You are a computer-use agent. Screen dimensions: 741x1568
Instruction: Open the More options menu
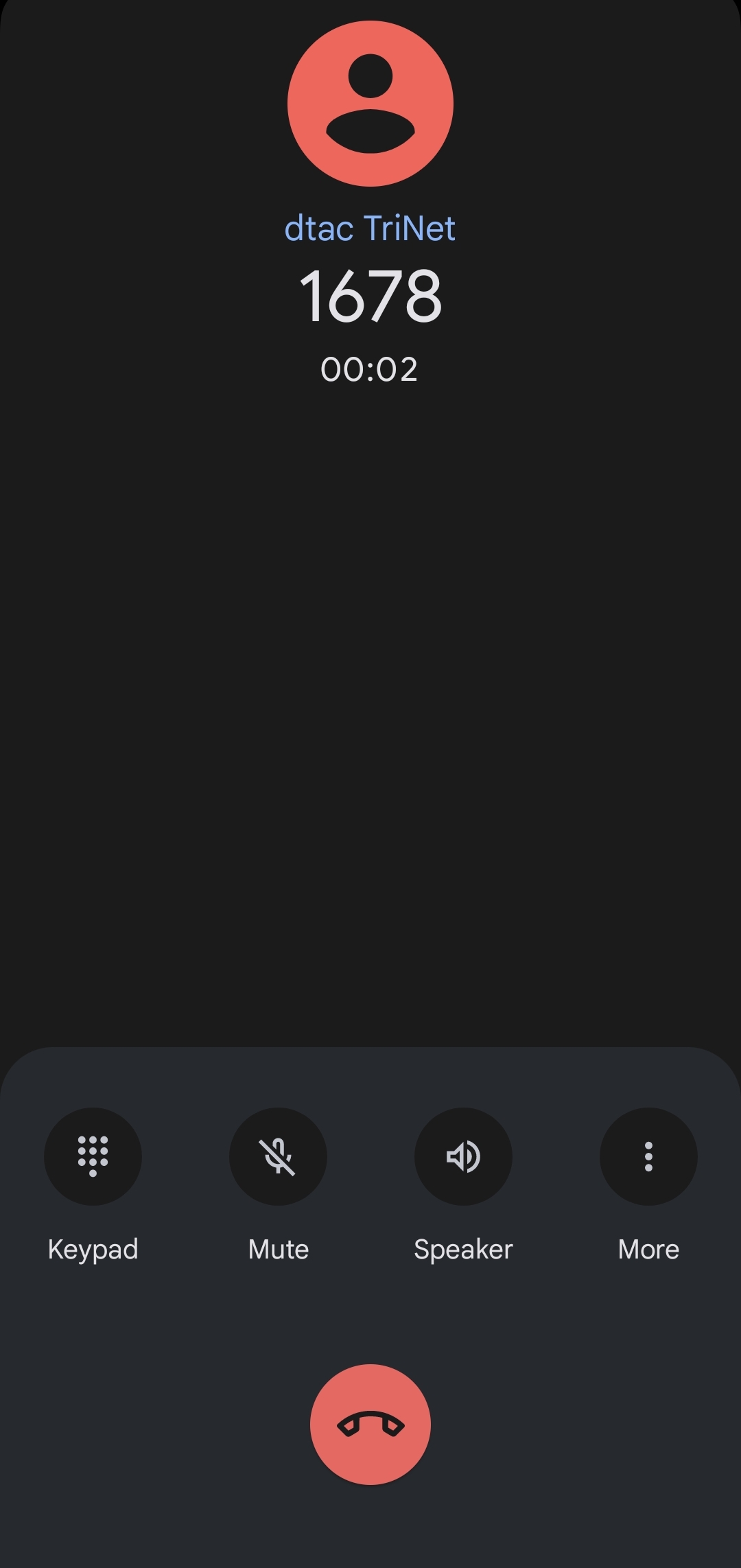[x=648, y=1156]
